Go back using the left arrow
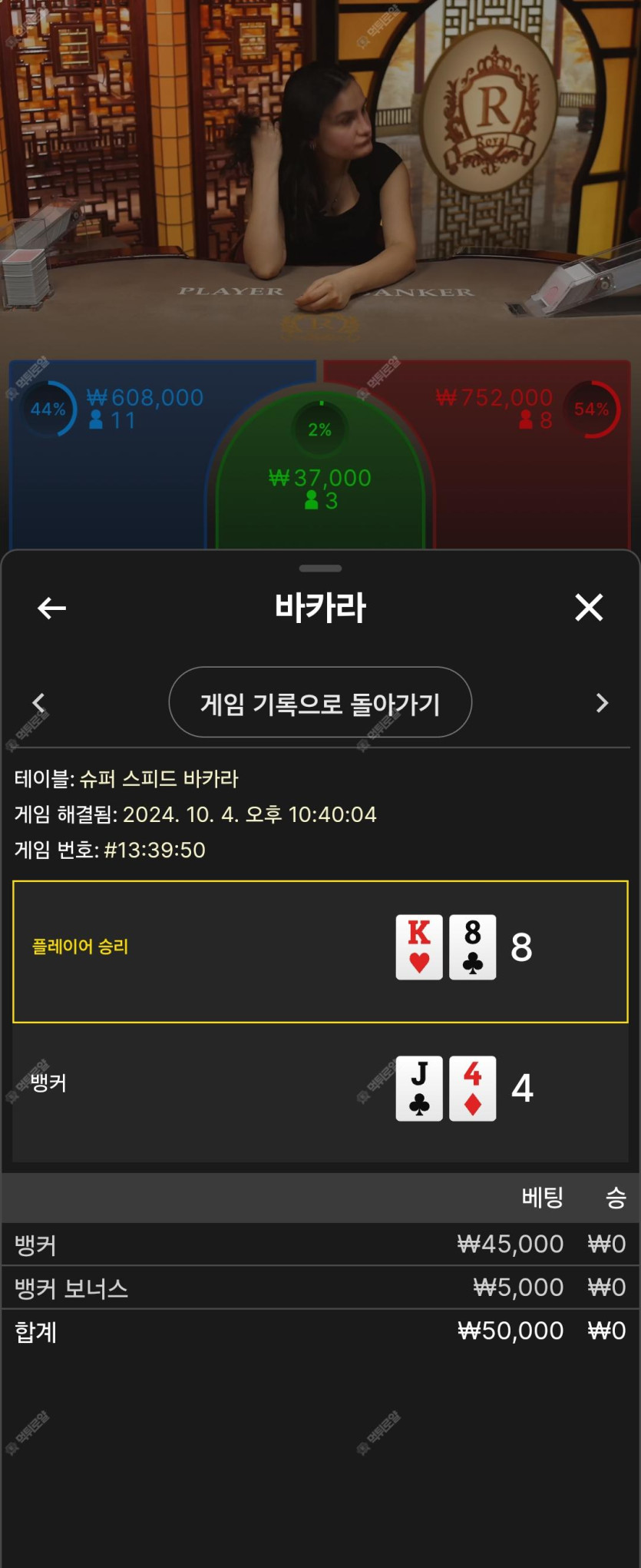Viewport: 641px width, 1568px height. point(51,608)
